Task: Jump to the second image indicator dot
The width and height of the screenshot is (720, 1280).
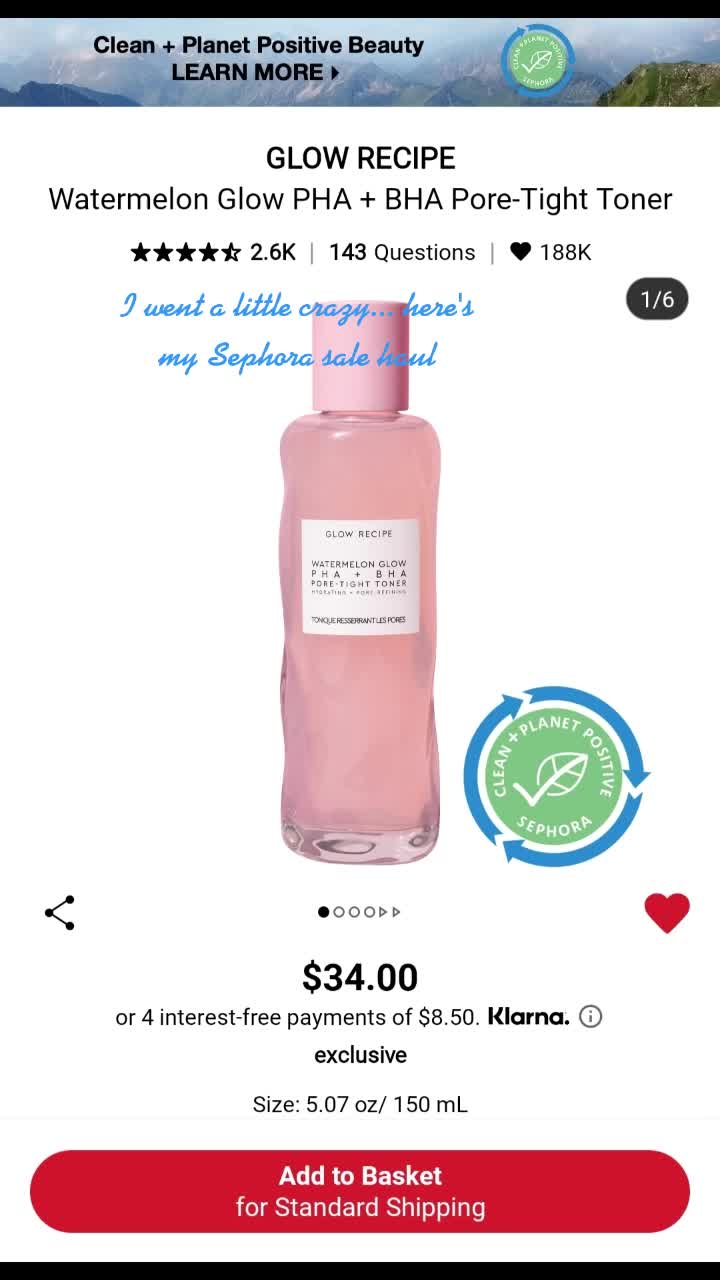Action: click(x=339, y=912)
